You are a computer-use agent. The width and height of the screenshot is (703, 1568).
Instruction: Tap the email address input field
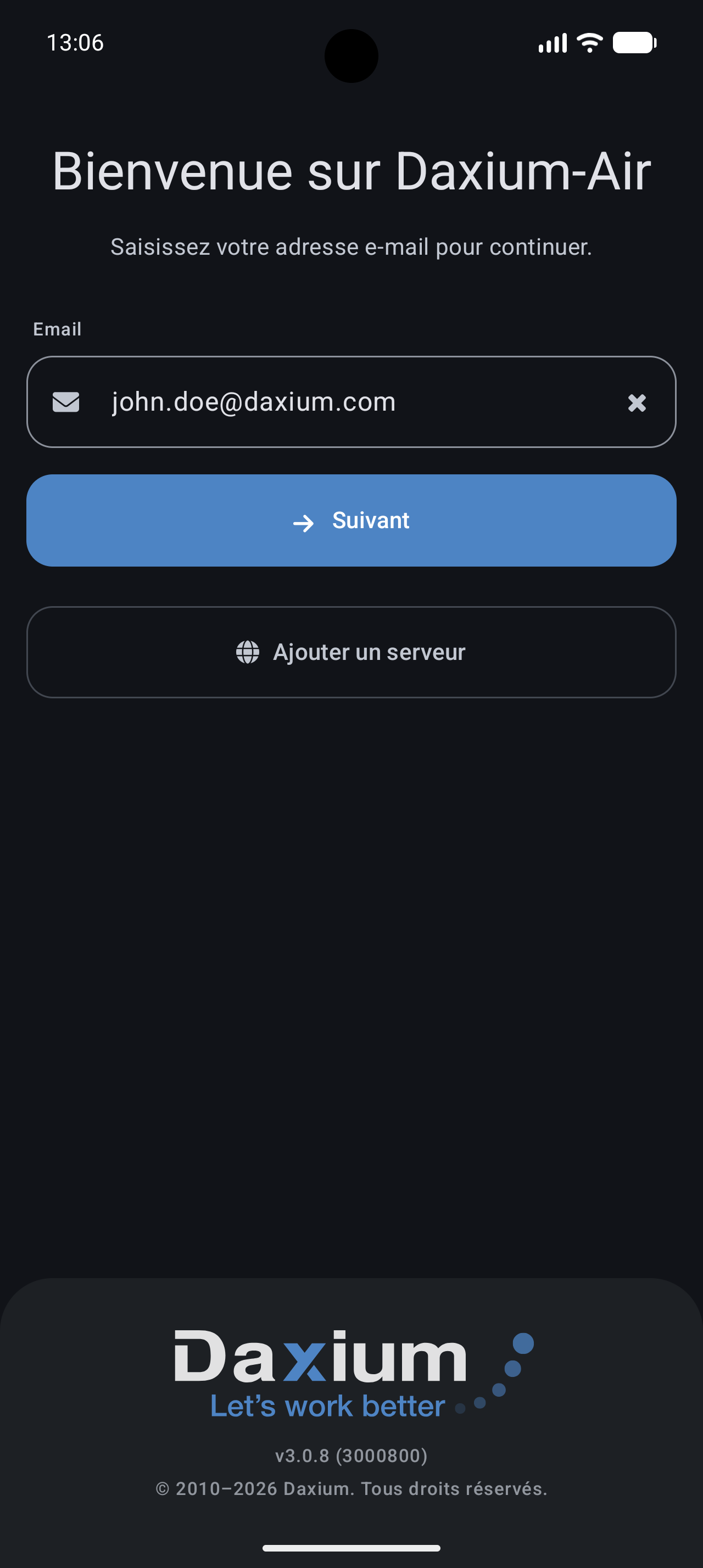tap(351, 402)
